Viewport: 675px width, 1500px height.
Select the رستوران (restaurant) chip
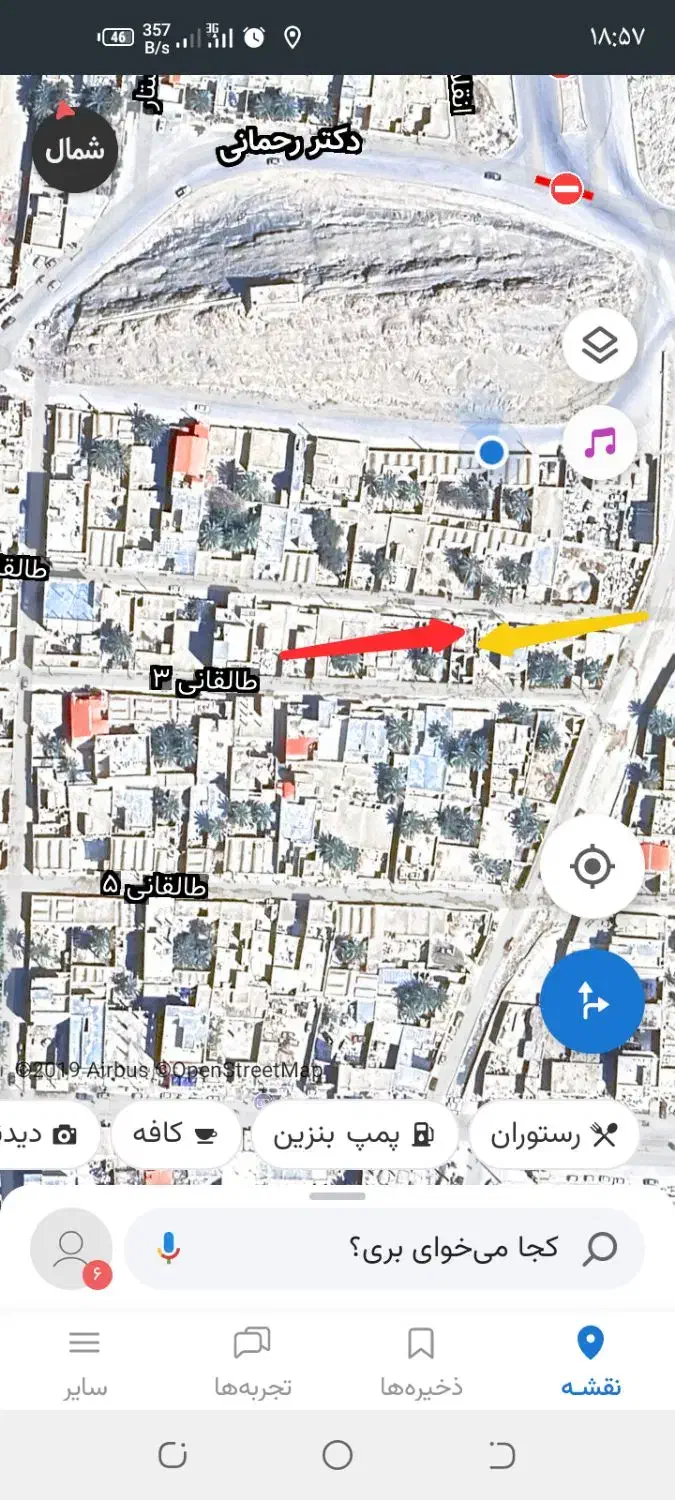point(553,1134)
